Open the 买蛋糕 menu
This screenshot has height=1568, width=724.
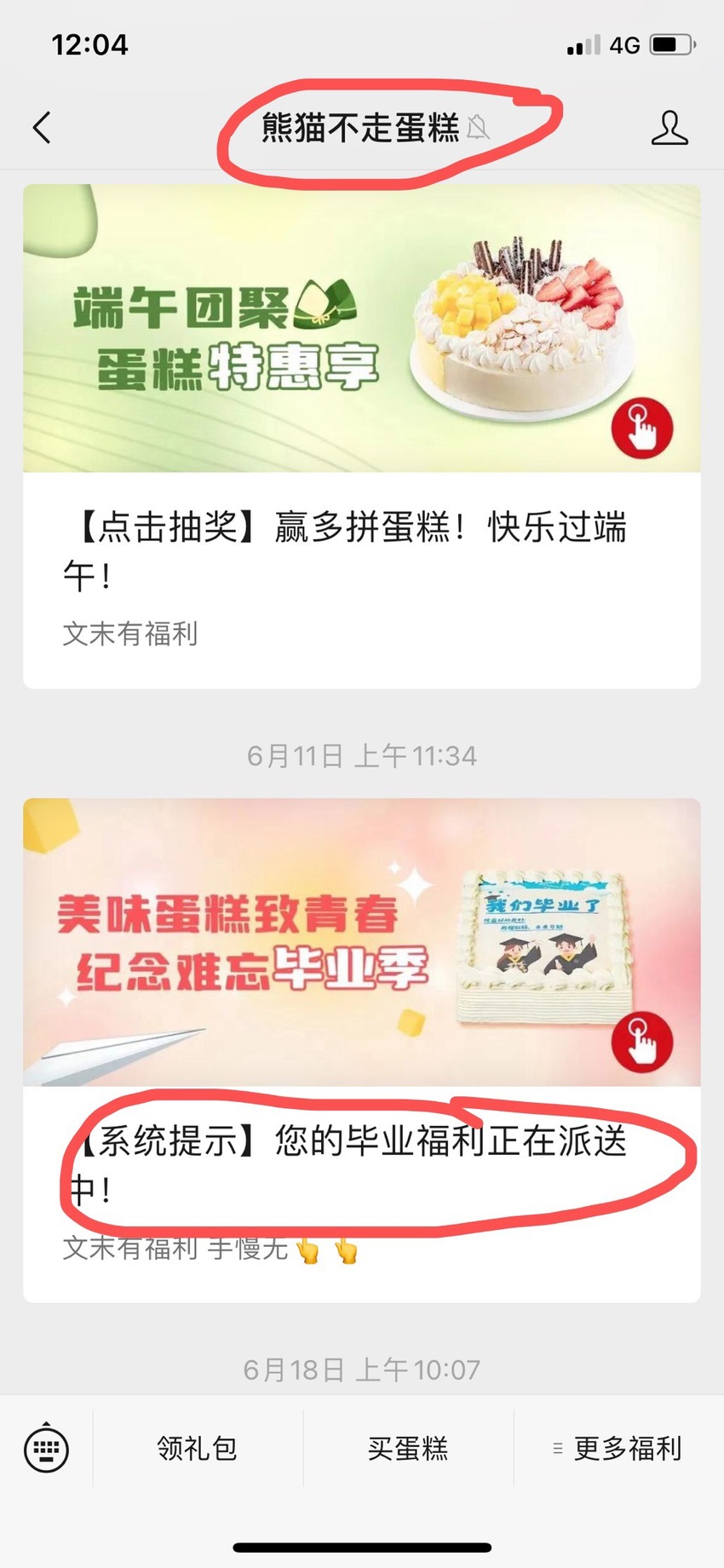[x=408, y=1448]
